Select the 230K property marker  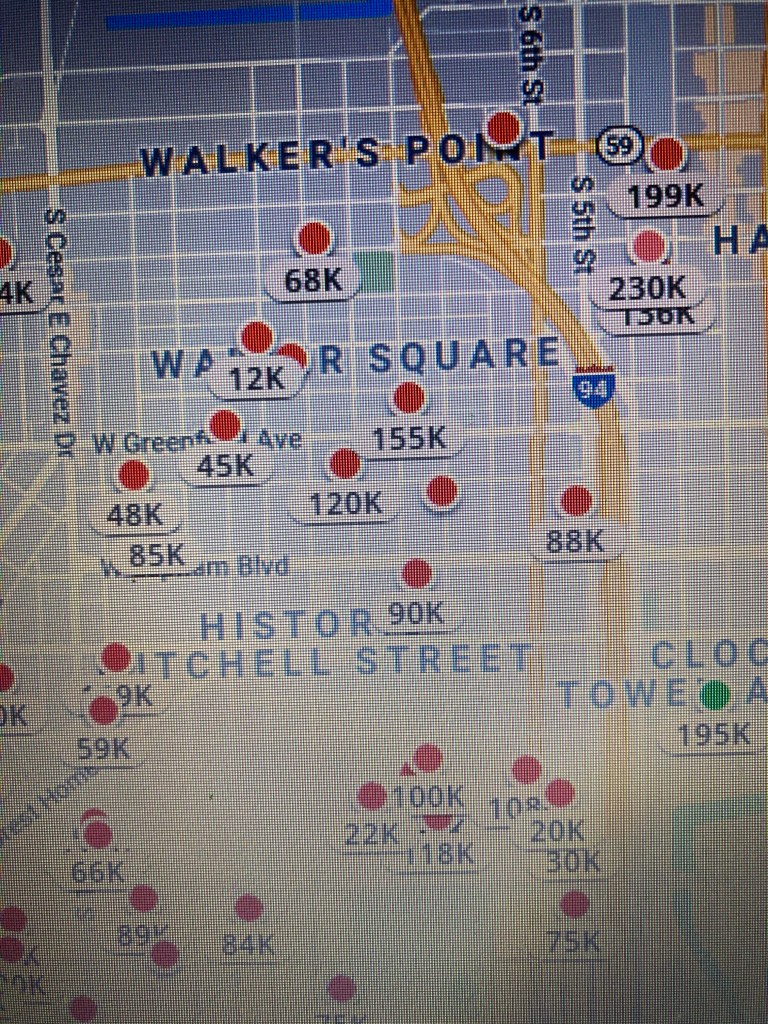click(650, 246)
